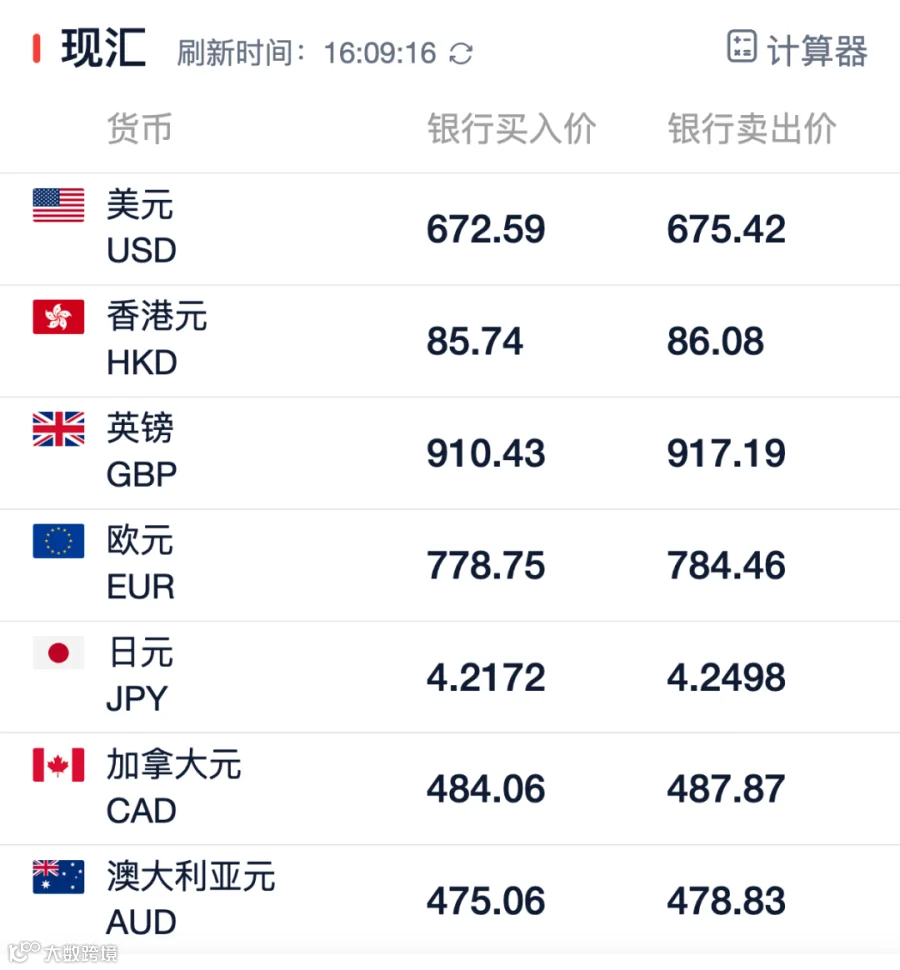Open the 英镑 GBP rate row

pyautogui.click(x=450, y=453)
